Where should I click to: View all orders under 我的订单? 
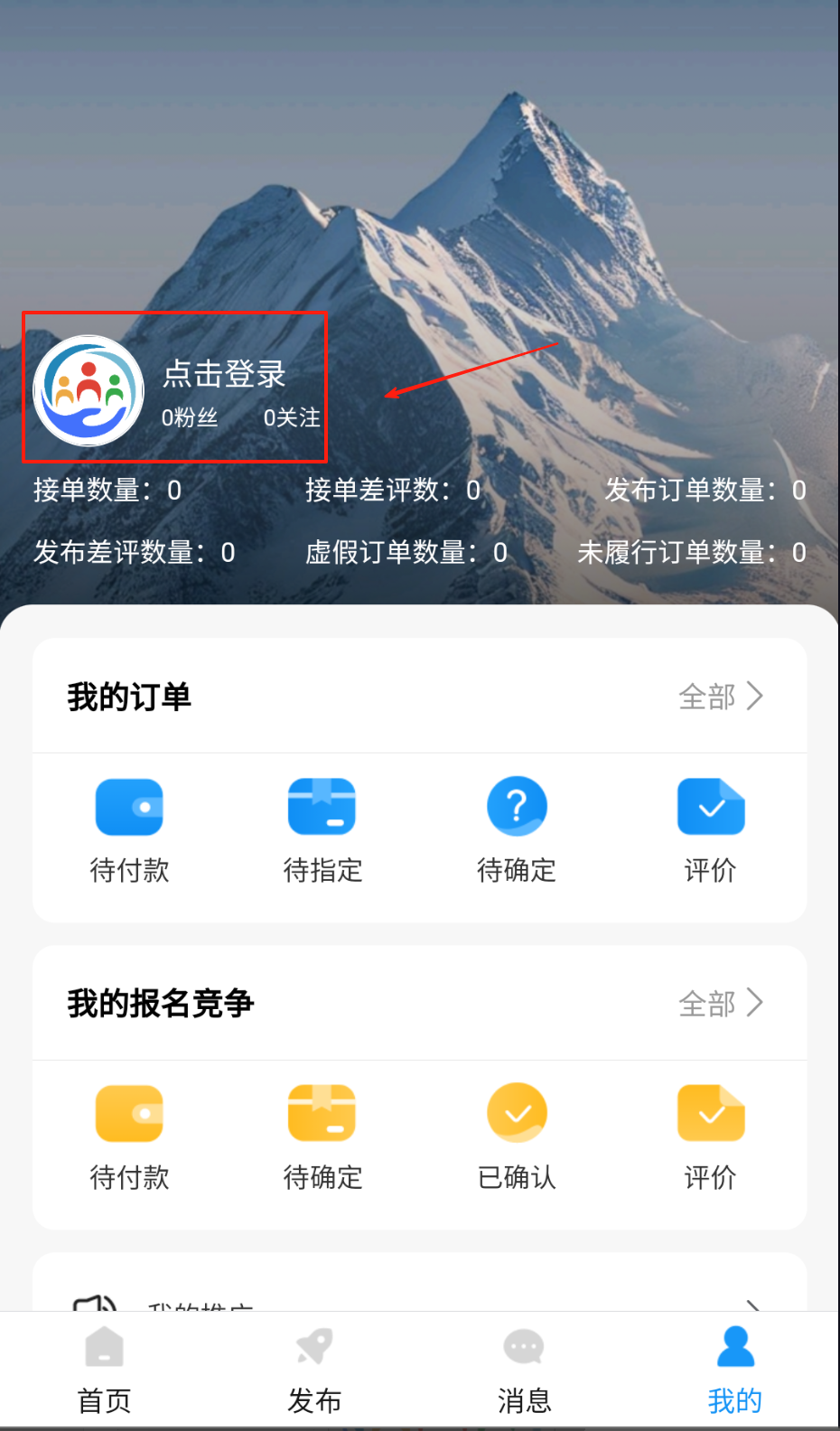point(721,697)
